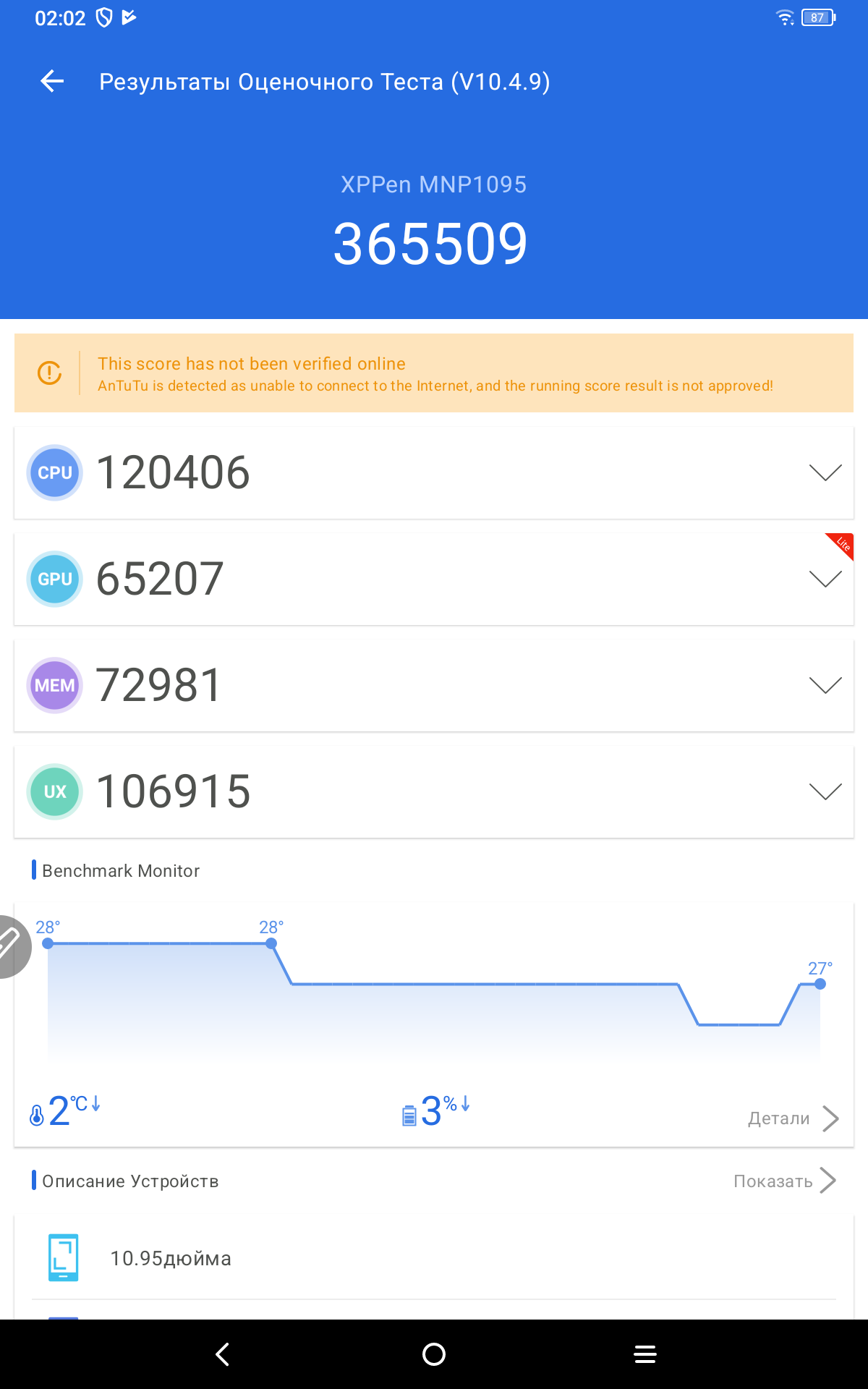Go back from the benchmark results screen

pos(52,82)
